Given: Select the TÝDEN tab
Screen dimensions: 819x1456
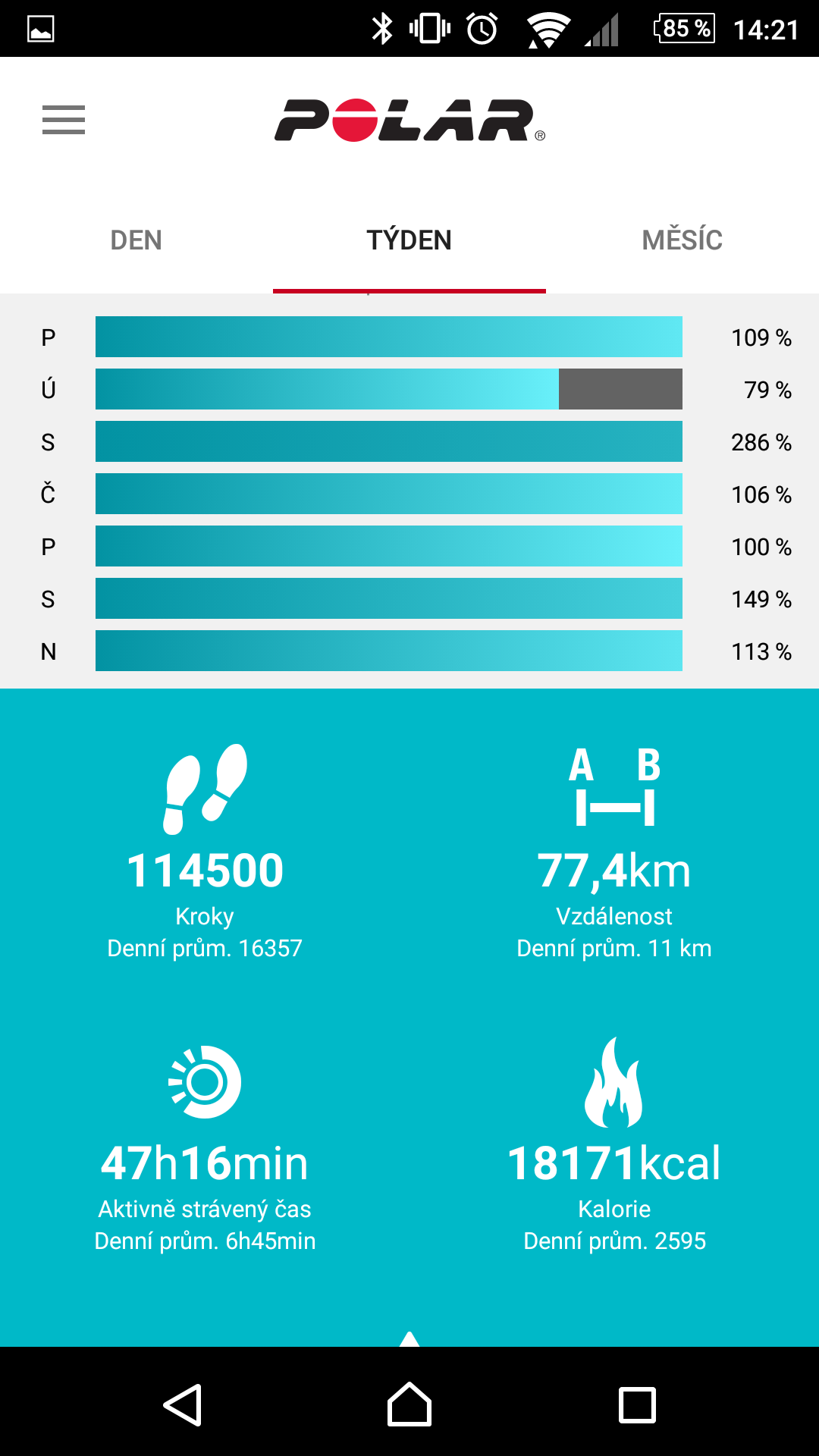Looking at the screenshot, I should (409, 240).
